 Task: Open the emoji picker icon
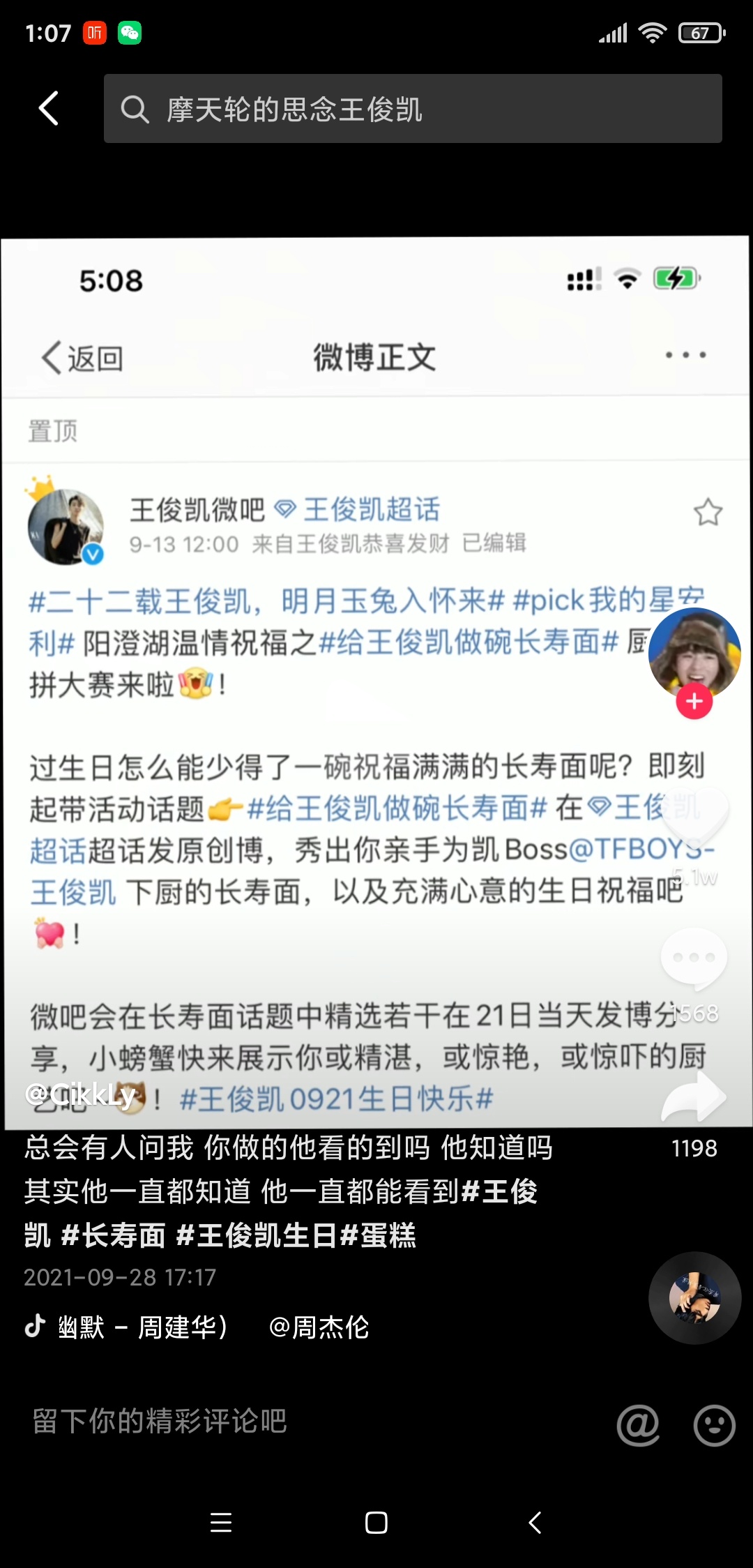coord(714,1424)
